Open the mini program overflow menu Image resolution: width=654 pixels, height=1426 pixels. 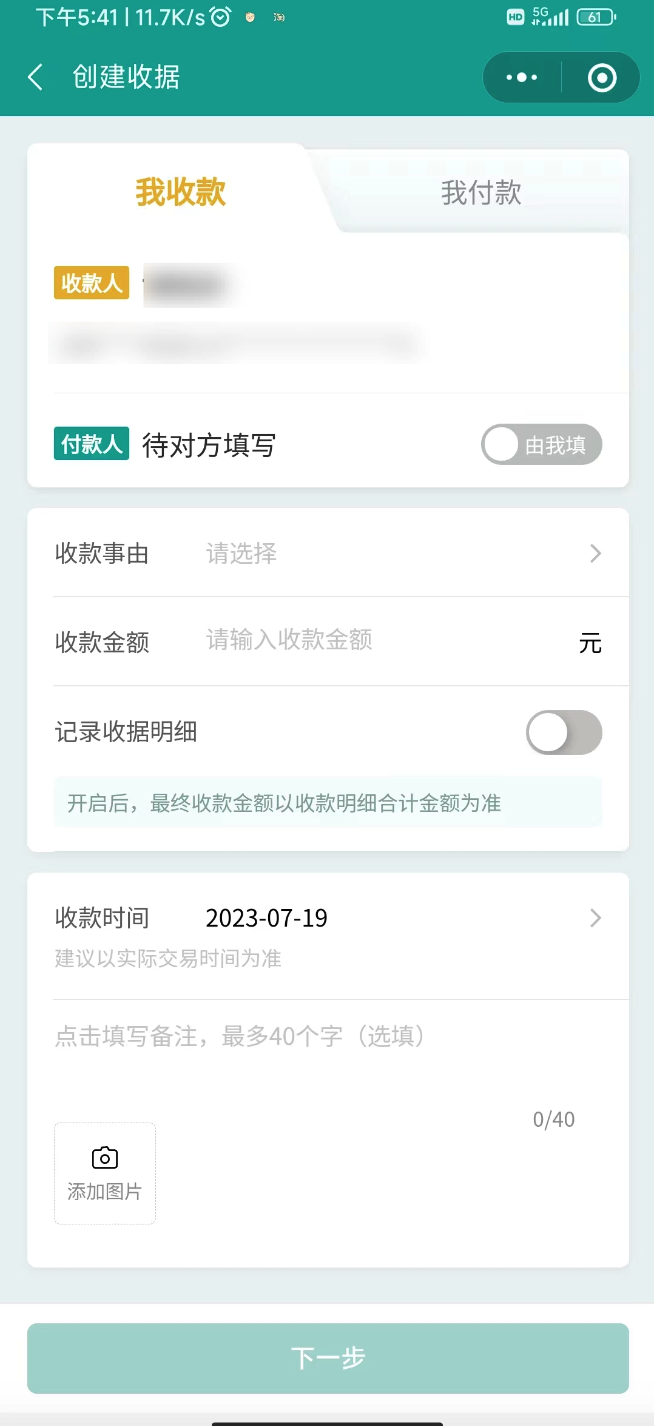522,77
